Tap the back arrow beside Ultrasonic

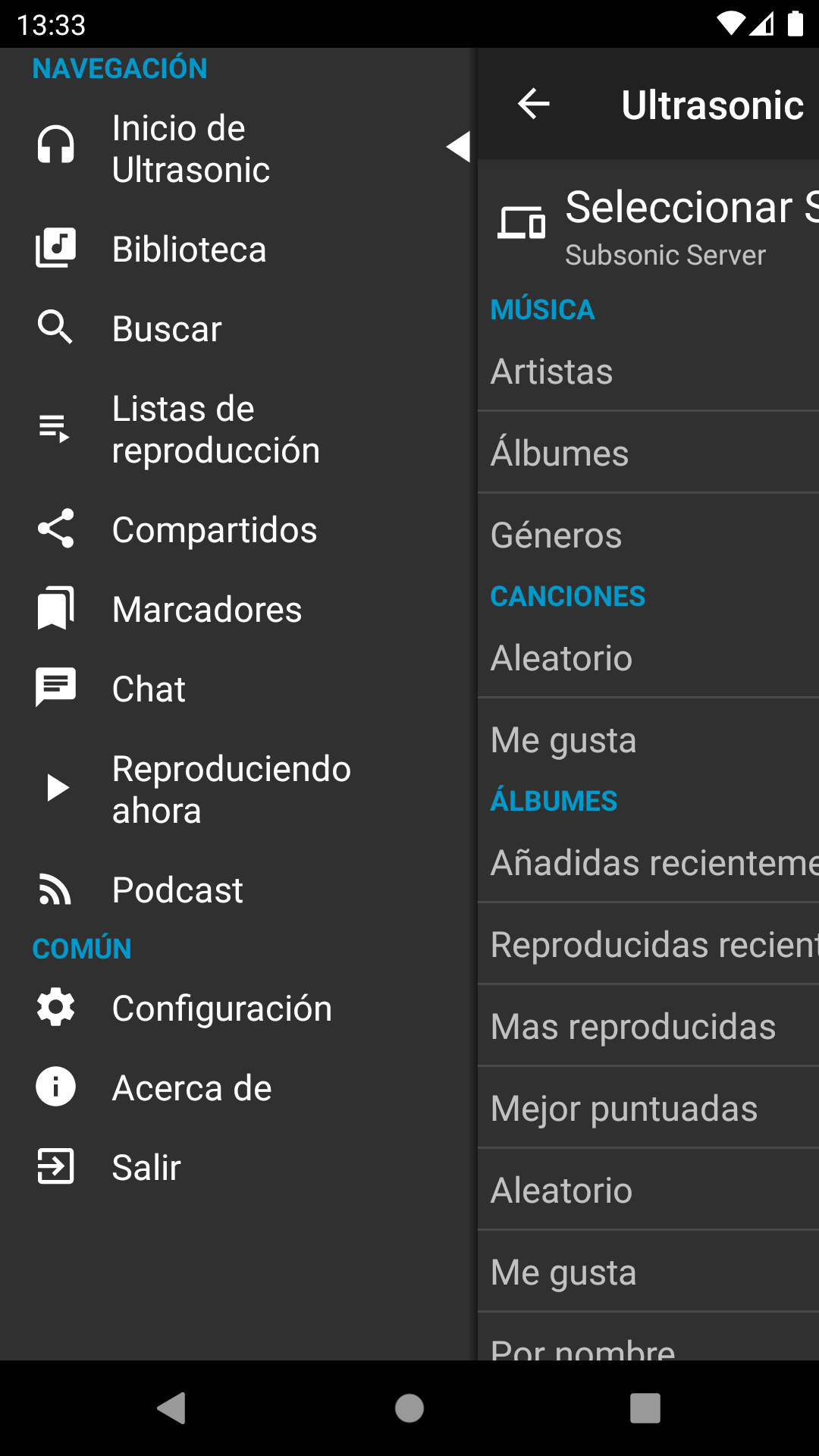(x=534, y=104)
